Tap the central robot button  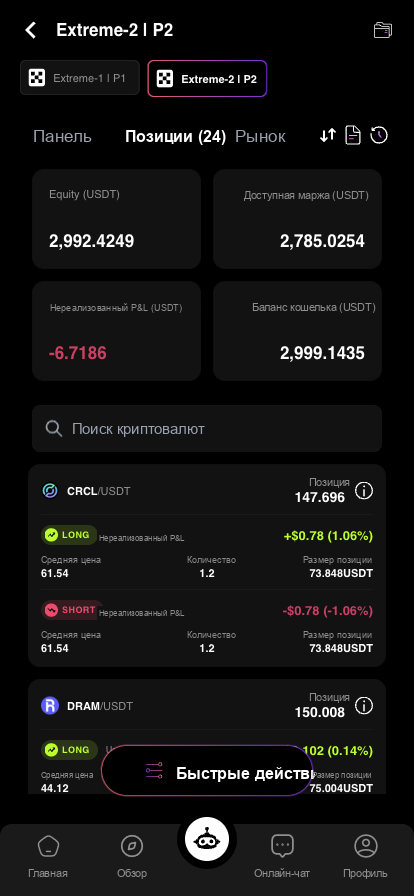pyautogui.click(x=203, y=840)
